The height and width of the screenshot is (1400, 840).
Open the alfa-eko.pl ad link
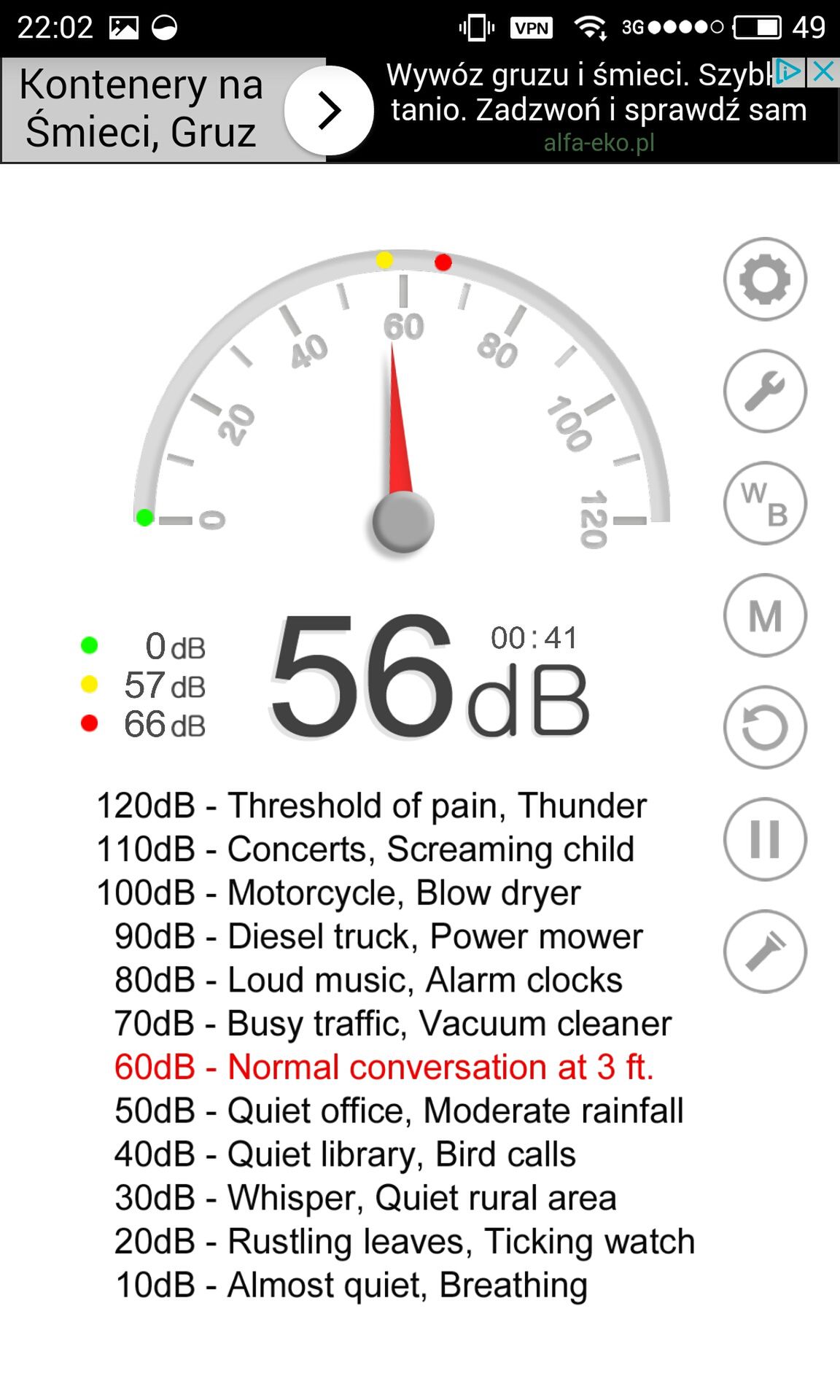599,142
